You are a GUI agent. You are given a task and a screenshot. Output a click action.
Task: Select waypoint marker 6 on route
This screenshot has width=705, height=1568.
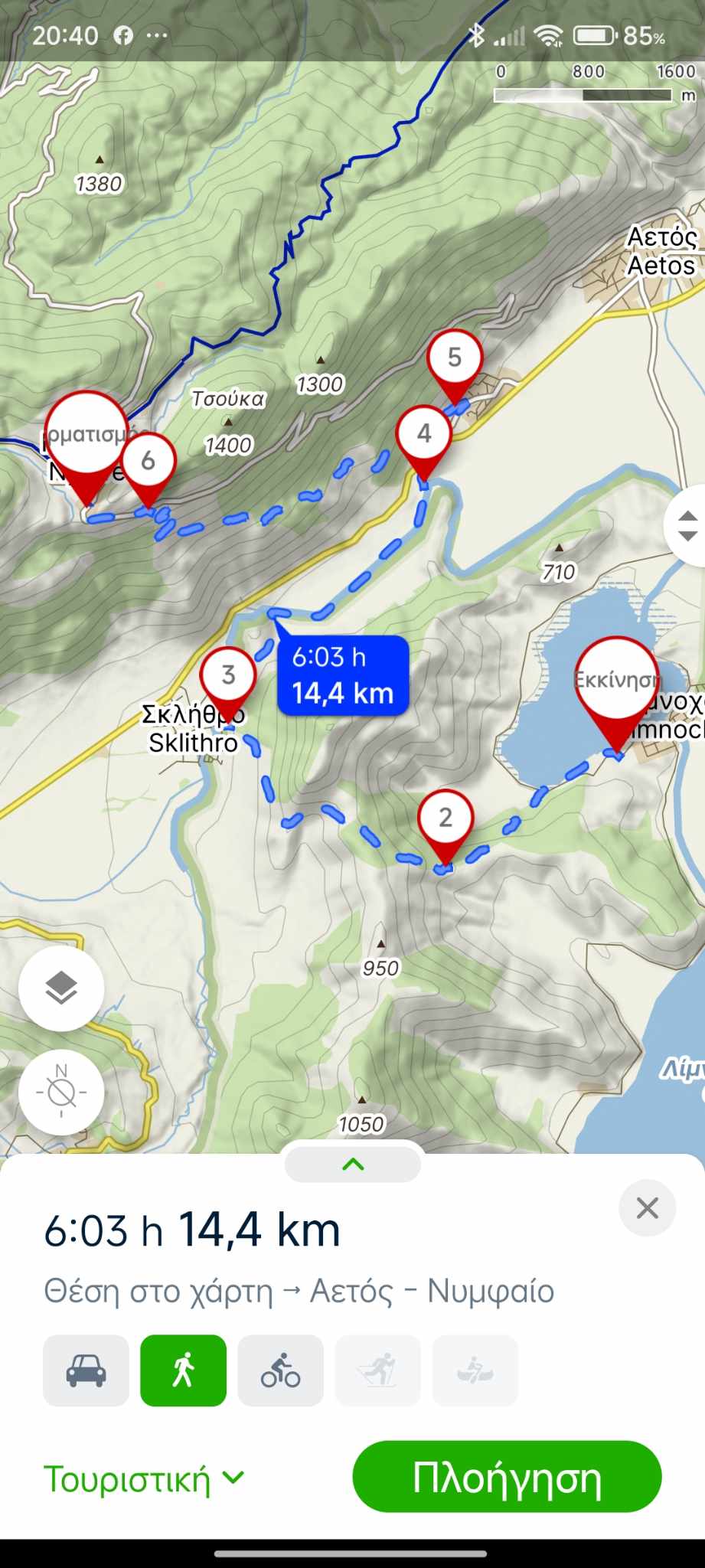click(149, 461)
